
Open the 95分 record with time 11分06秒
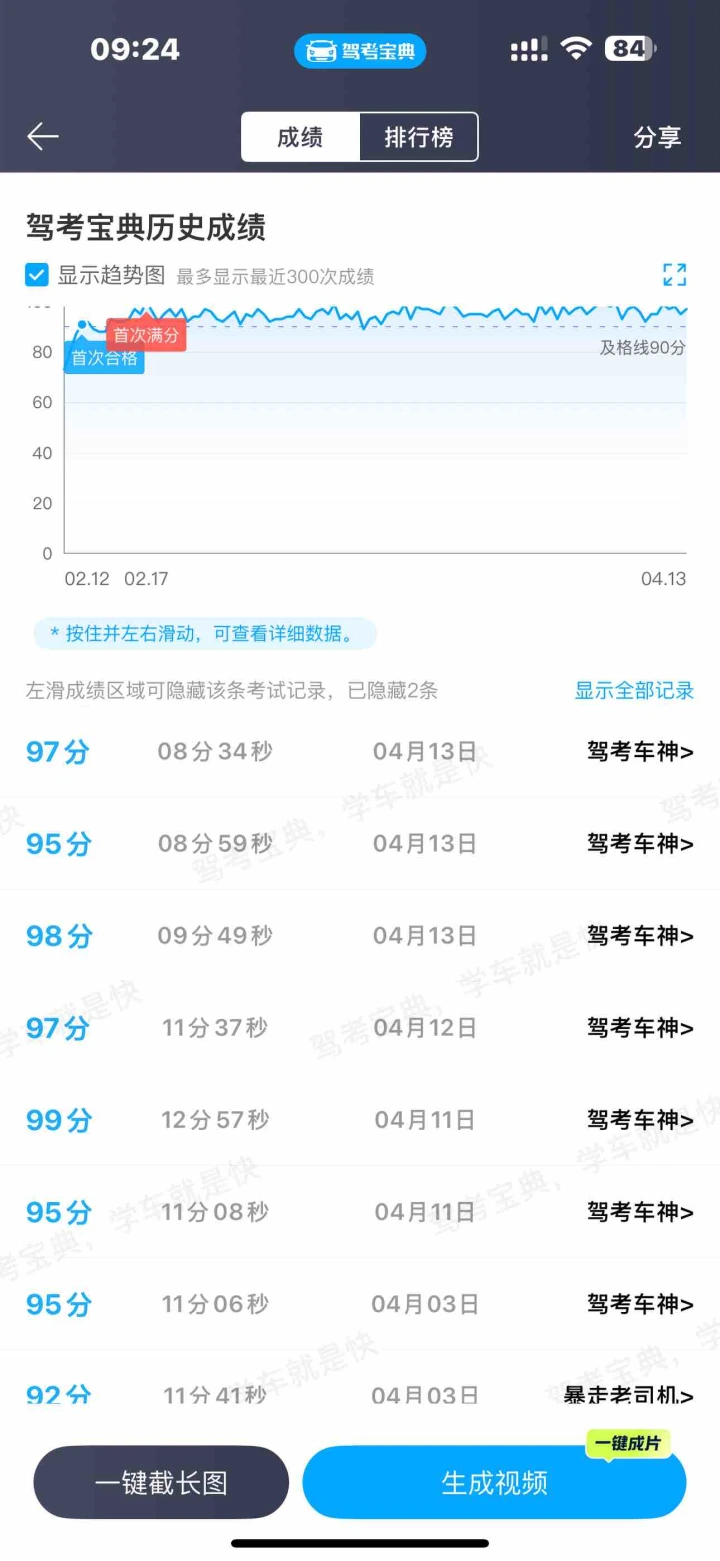coord(360,1304)
